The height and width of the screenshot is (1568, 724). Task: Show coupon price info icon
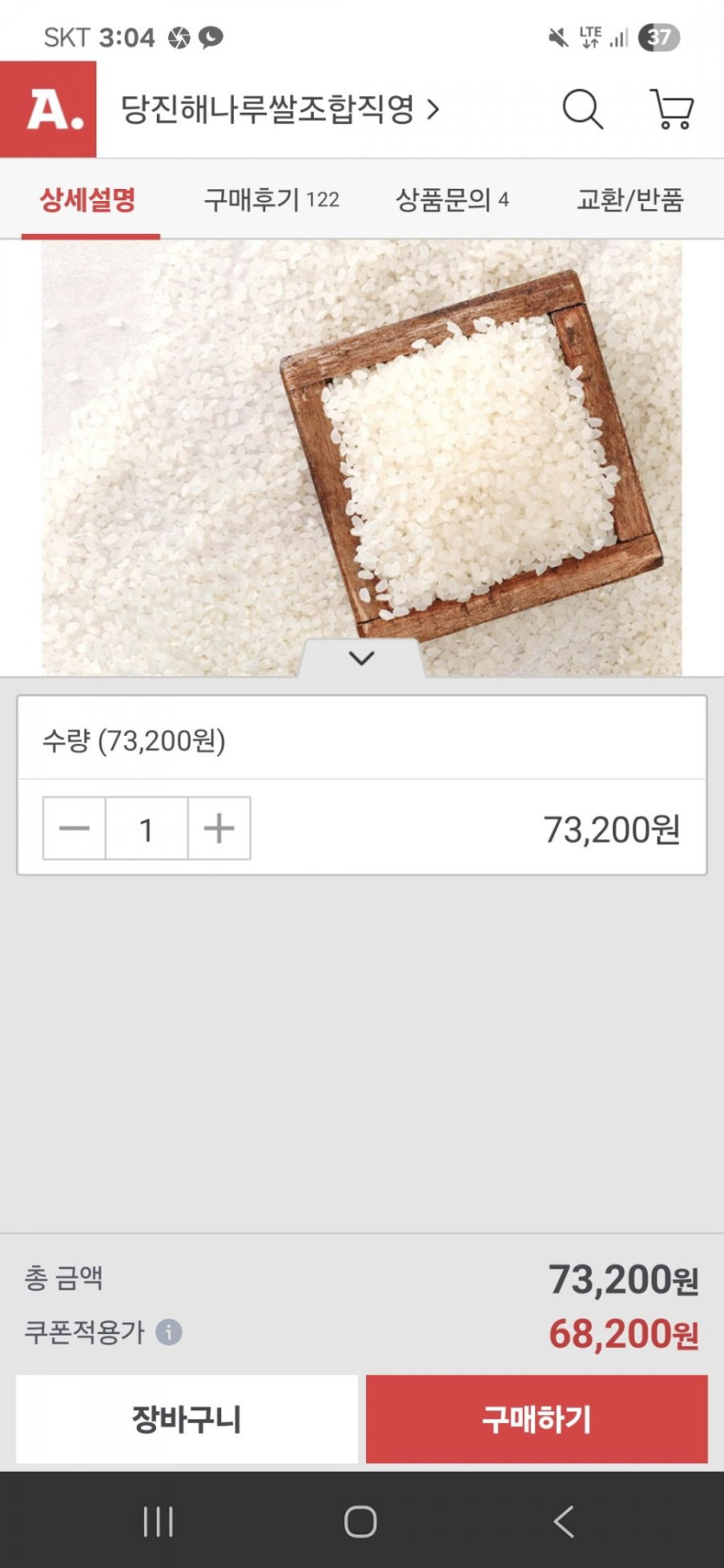(169, 1331)
